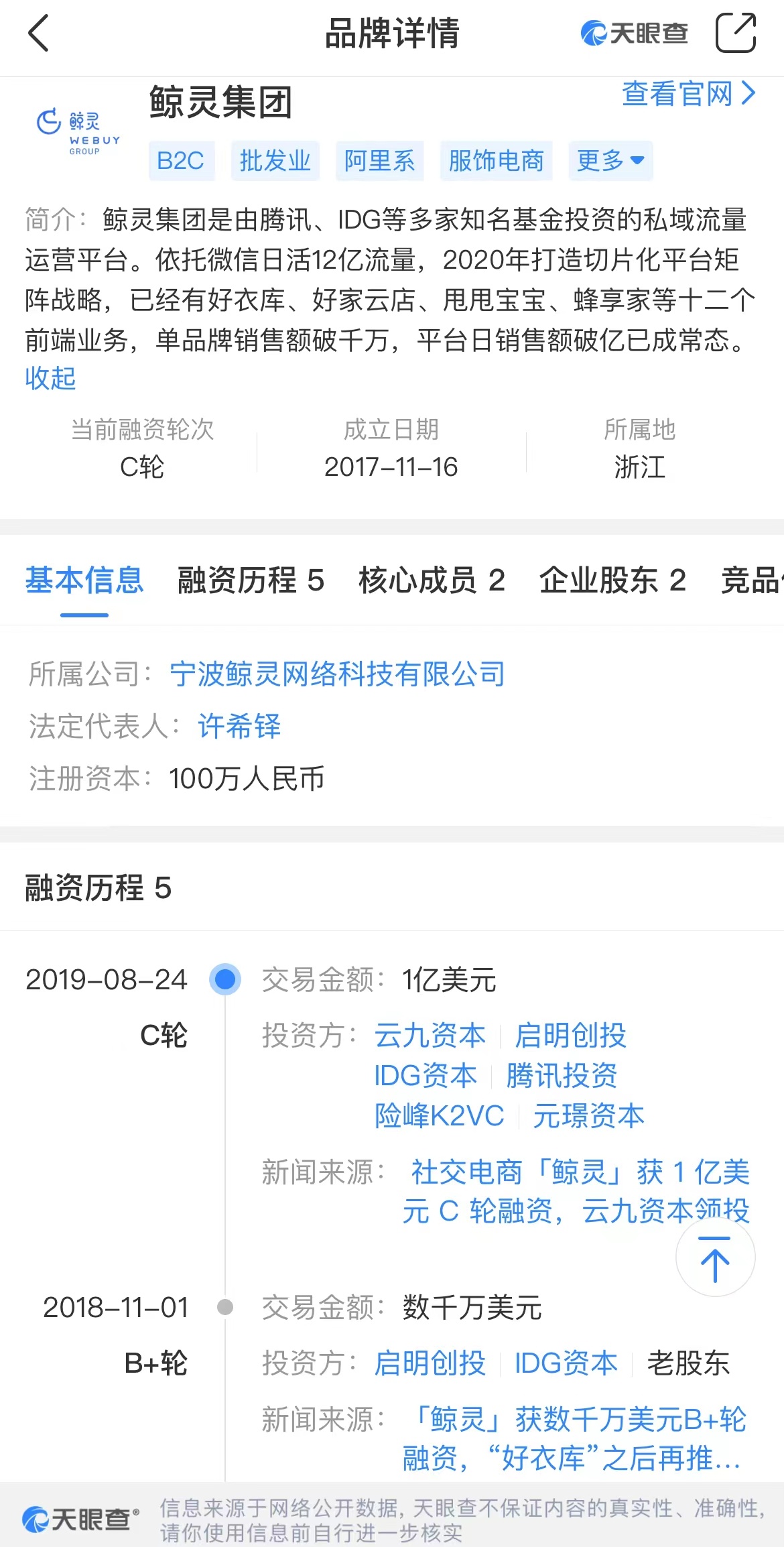This screenshot has height=1547, width=784.
Task: Jump back to top with arrow button
Action: pyautogui.click(x=715, y=1259)
